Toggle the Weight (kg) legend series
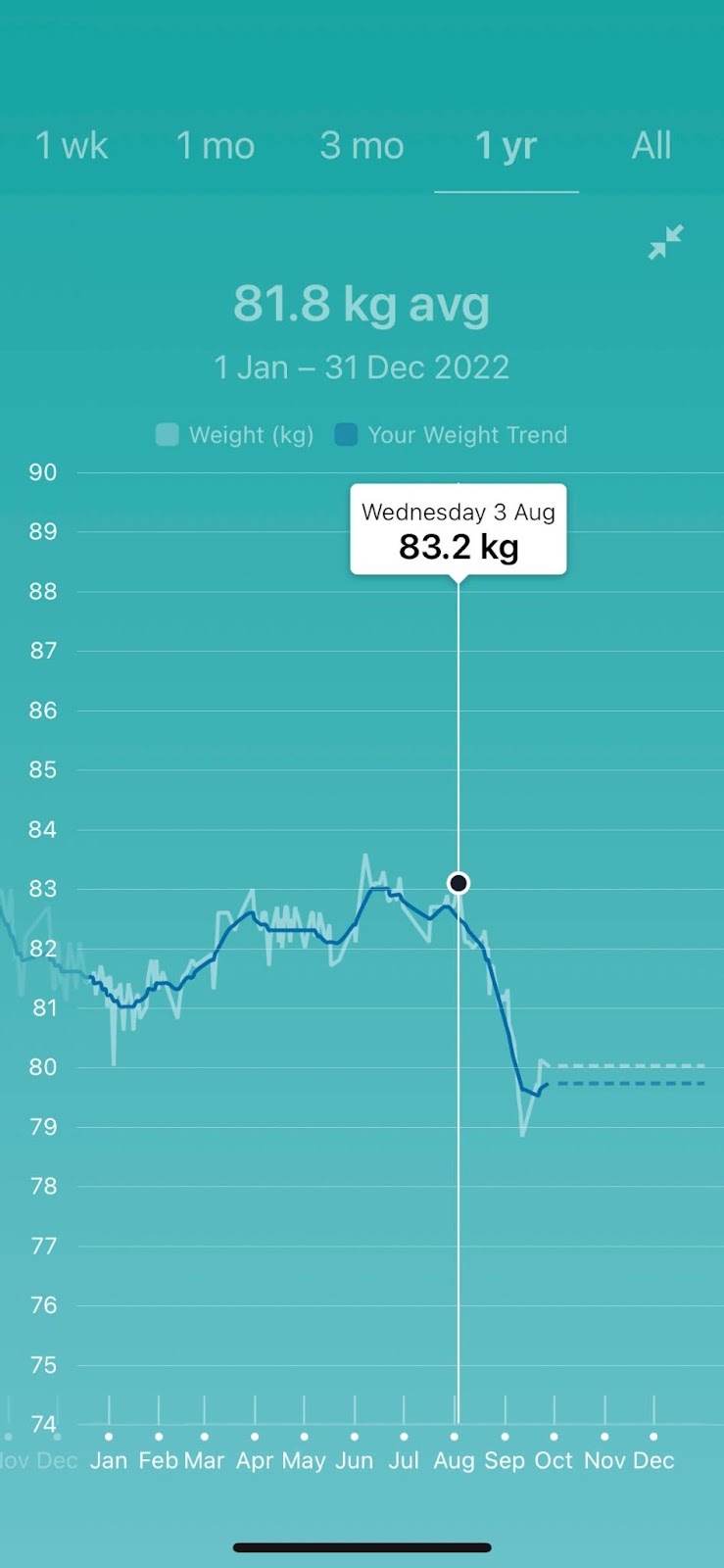Viewport: 724px width, 1568px height. pos(235,435)
